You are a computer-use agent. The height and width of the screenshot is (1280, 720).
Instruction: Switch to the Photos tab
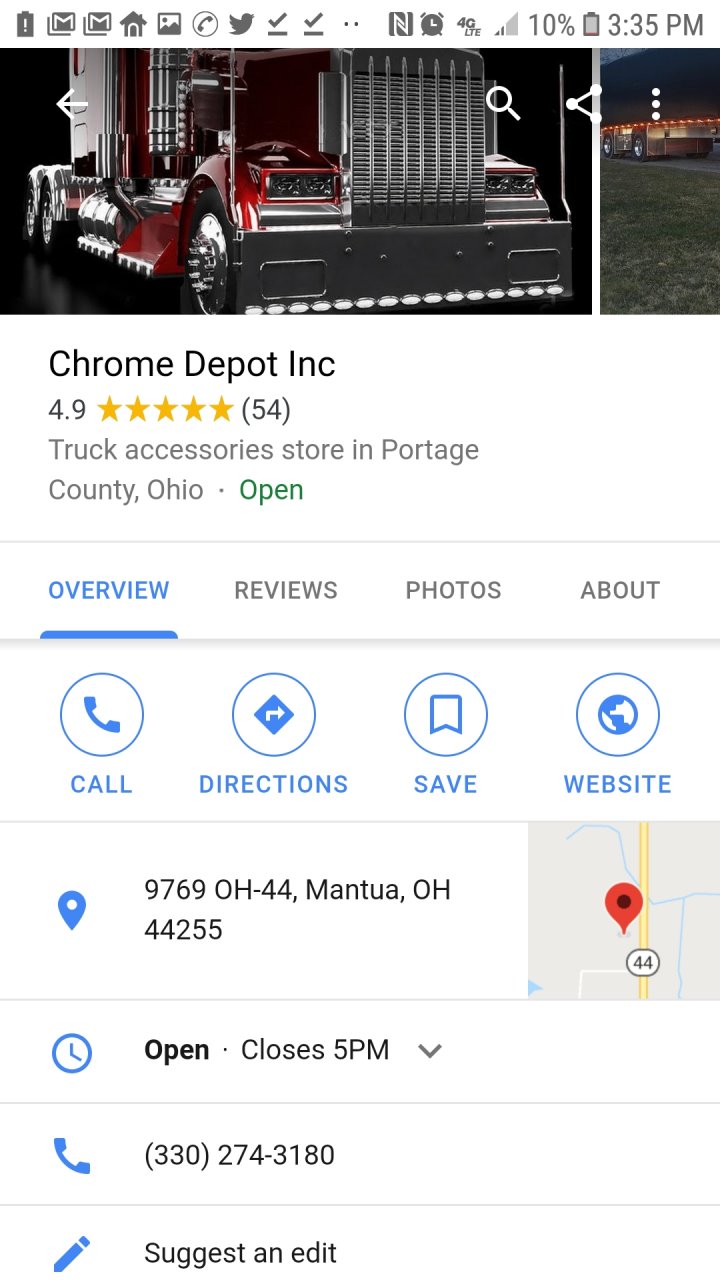tap(453, 590)
